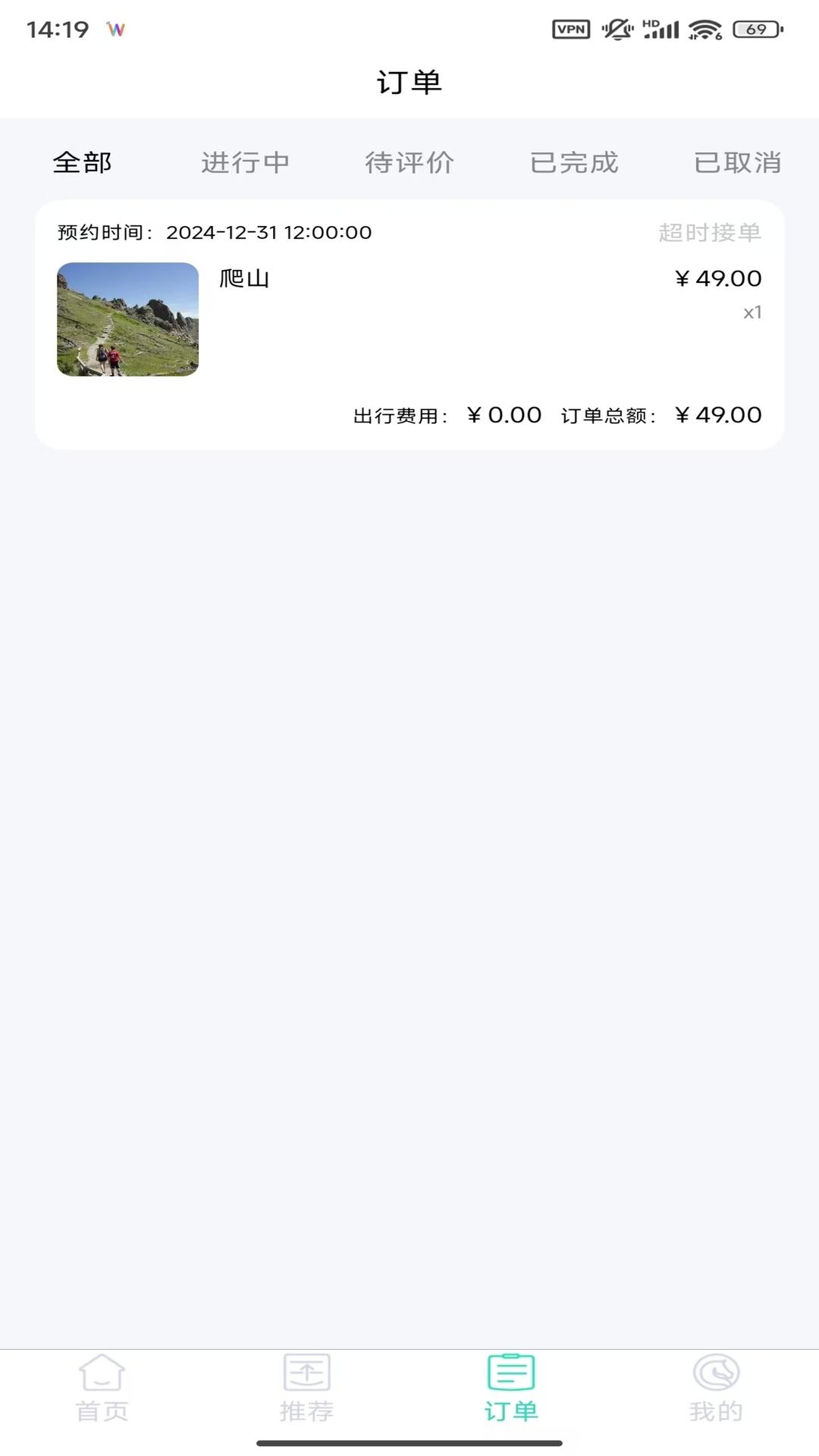Viewport: 819px width, 1456px height.
Task: Select the 已完成 completed orders tab
Action: [x=574, y=162]
